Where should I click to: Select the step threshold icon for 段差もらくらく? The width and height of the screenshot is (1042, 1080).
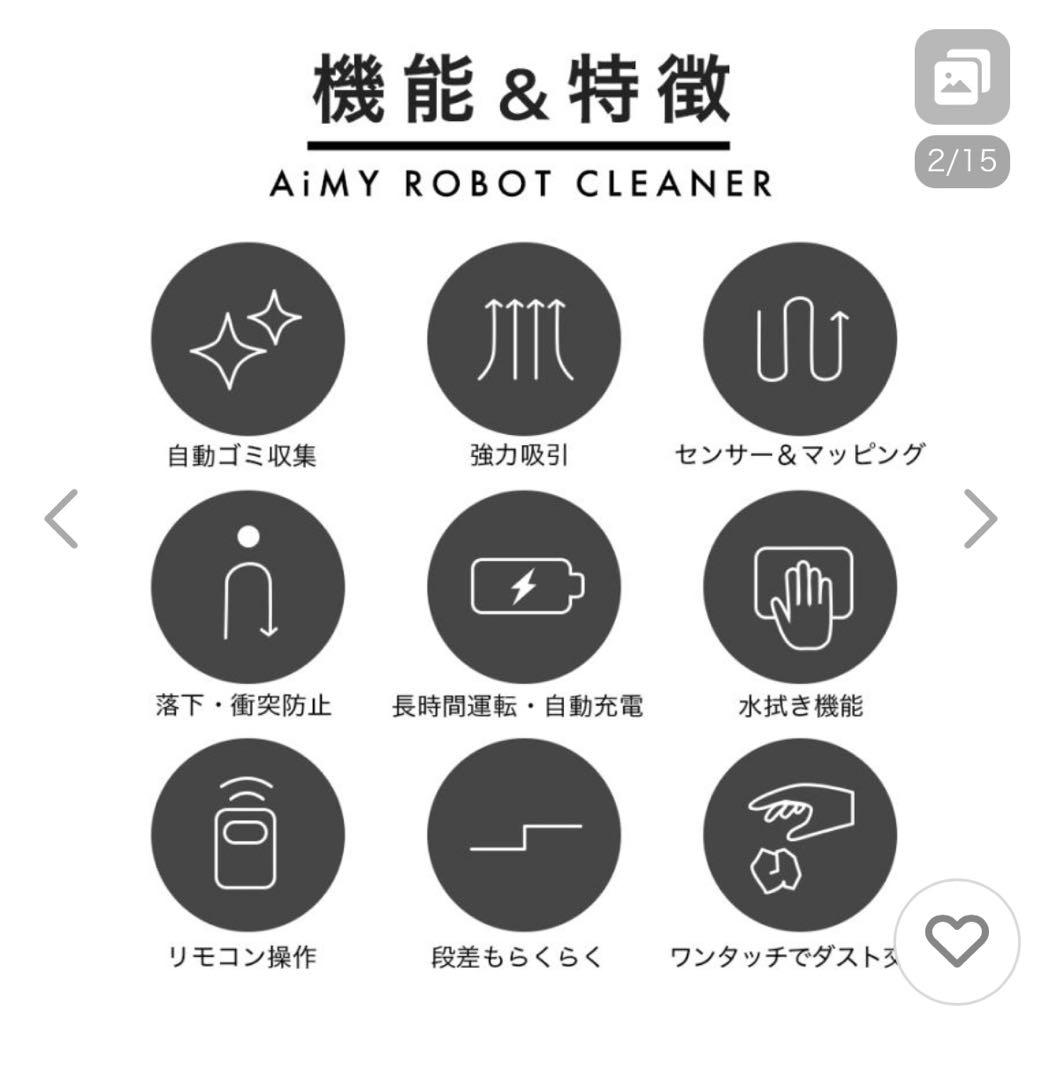click(524, 833)
